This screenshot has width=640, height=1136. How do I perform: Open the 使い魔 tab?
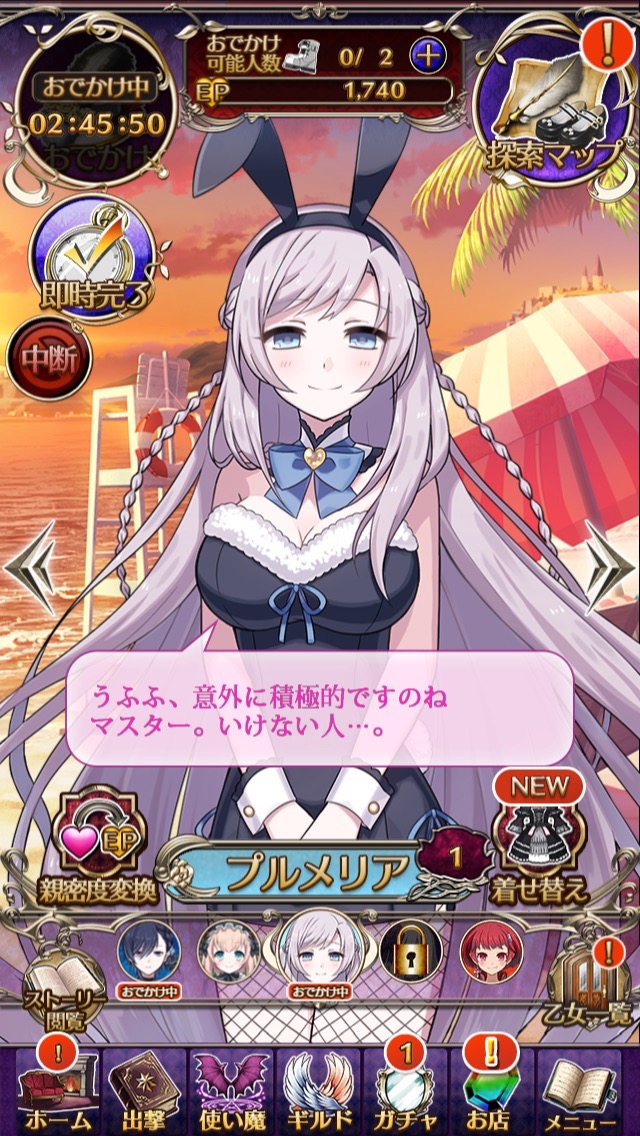[232, 1090]
